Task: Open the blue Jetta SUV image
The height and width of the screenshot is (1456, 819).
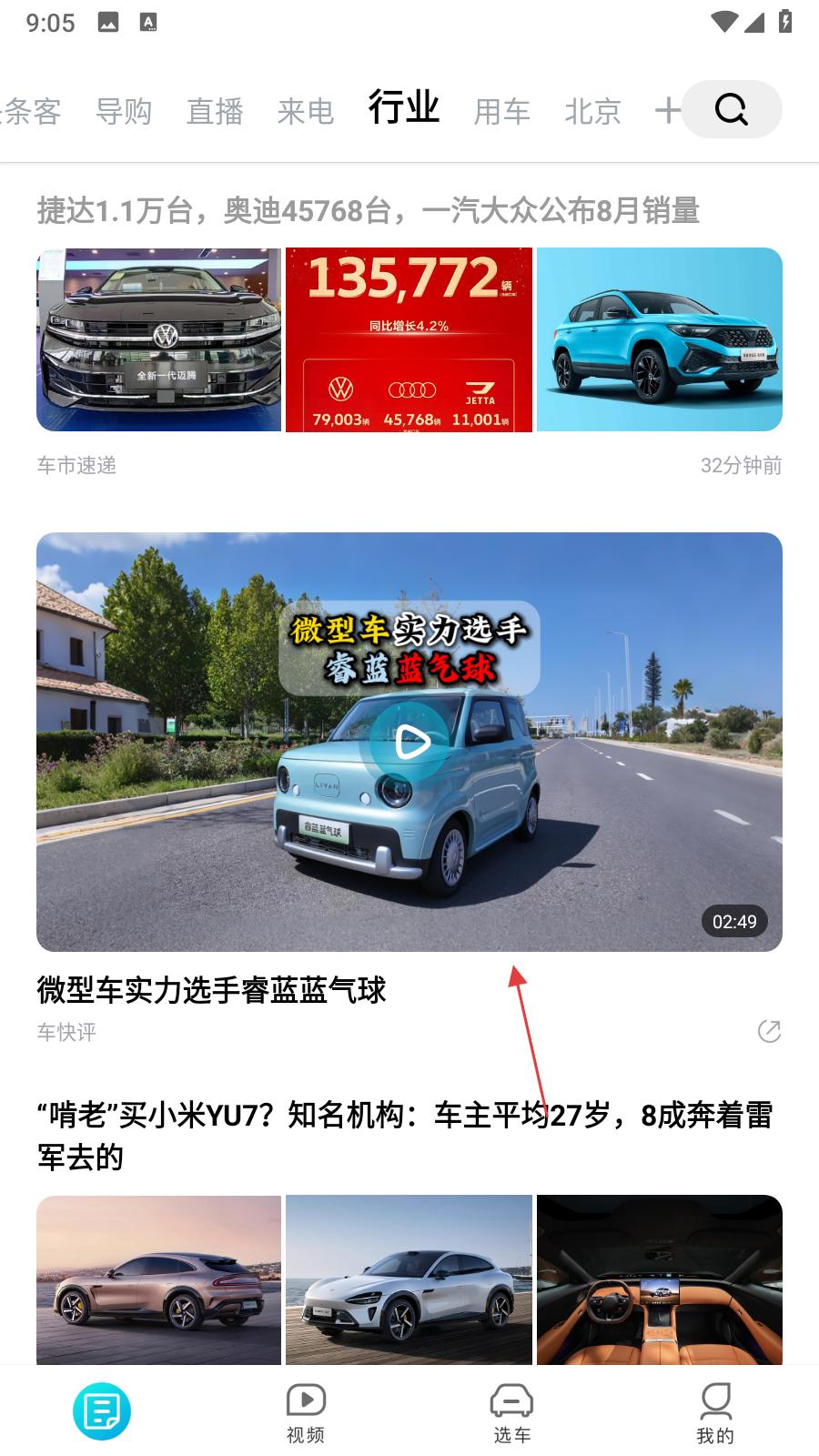Action: click(660, 339)
